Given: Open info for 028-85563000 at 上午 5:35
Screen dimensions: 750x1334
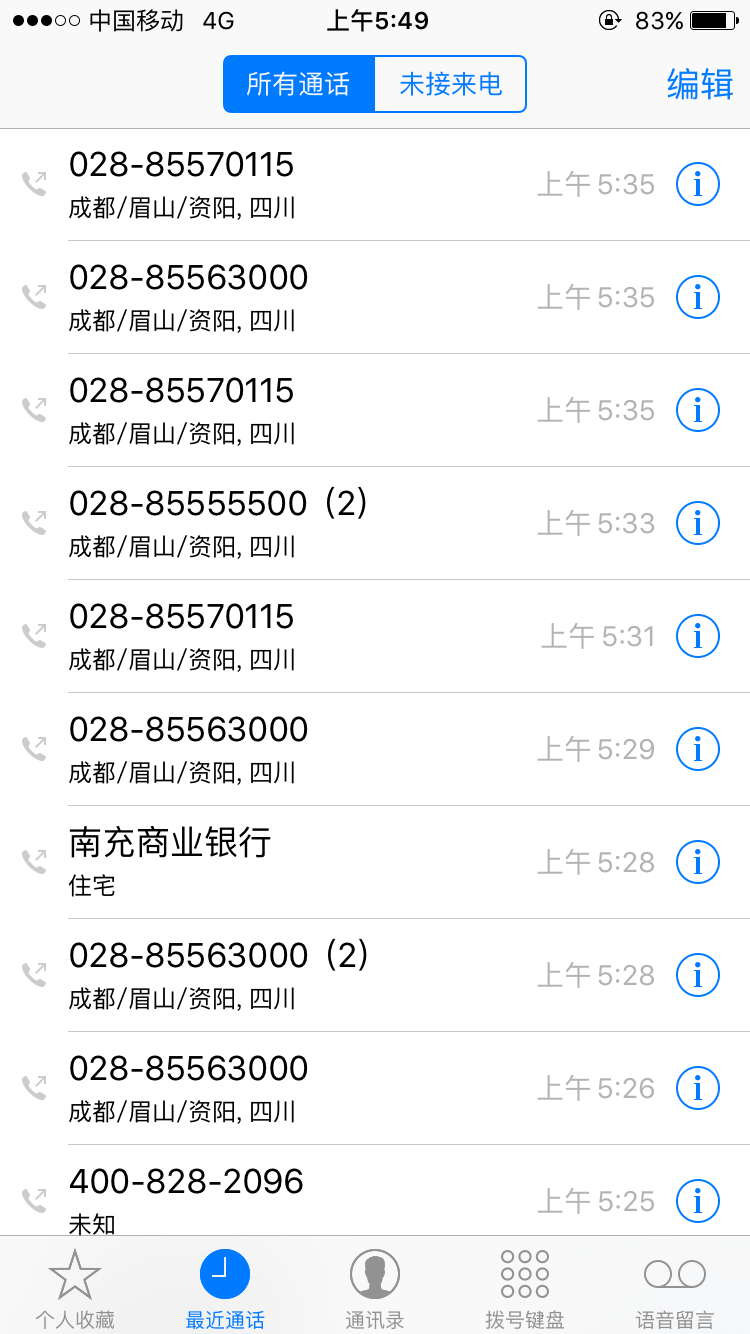Looking at the screenshot, I should point(698,297).
